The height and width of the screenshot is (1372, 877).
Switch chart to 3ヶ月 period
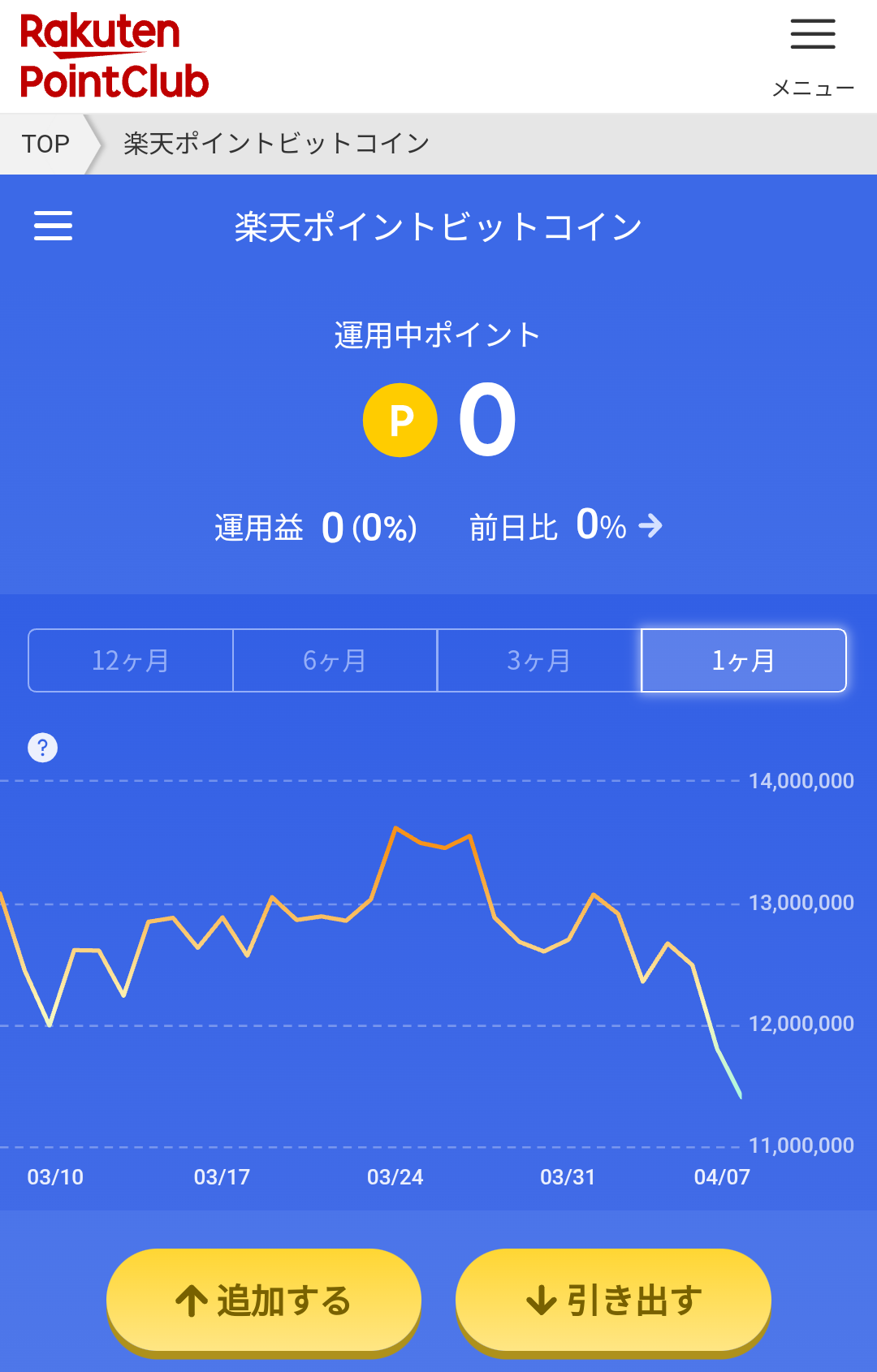click(539, 661)
